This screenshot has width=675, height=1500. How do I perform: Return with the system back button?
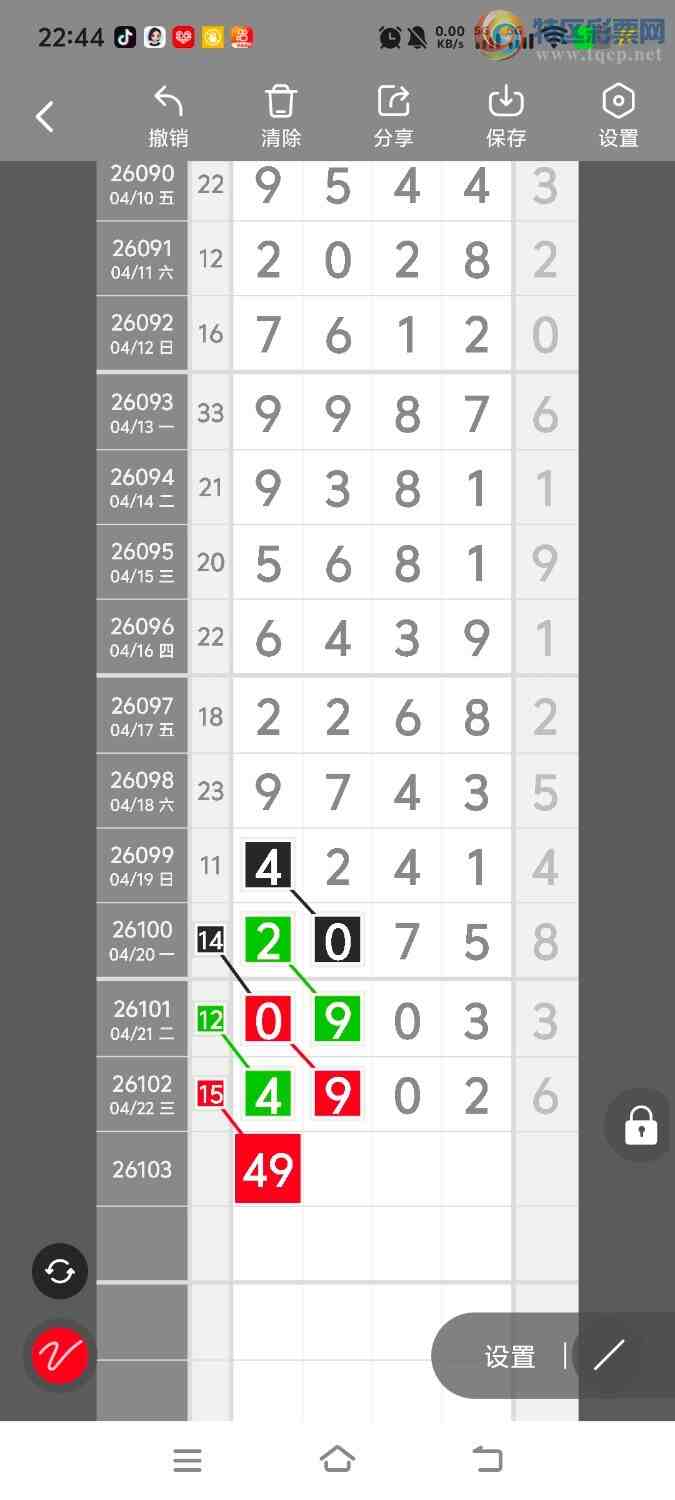[487, 1460]
